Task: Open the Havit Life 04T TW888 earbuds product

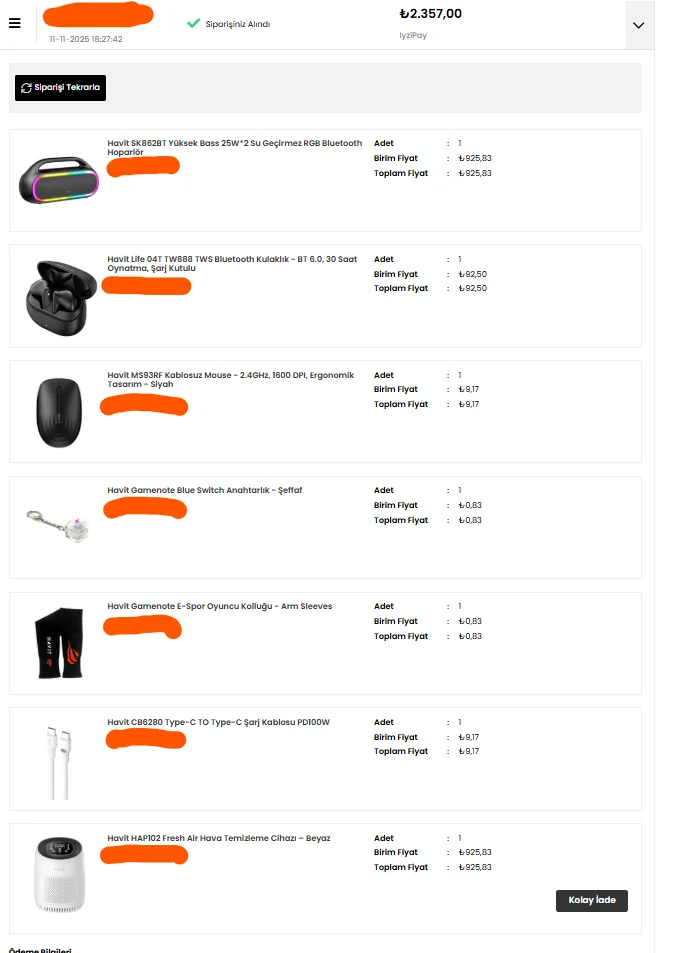Action: (x=232, y=263)
